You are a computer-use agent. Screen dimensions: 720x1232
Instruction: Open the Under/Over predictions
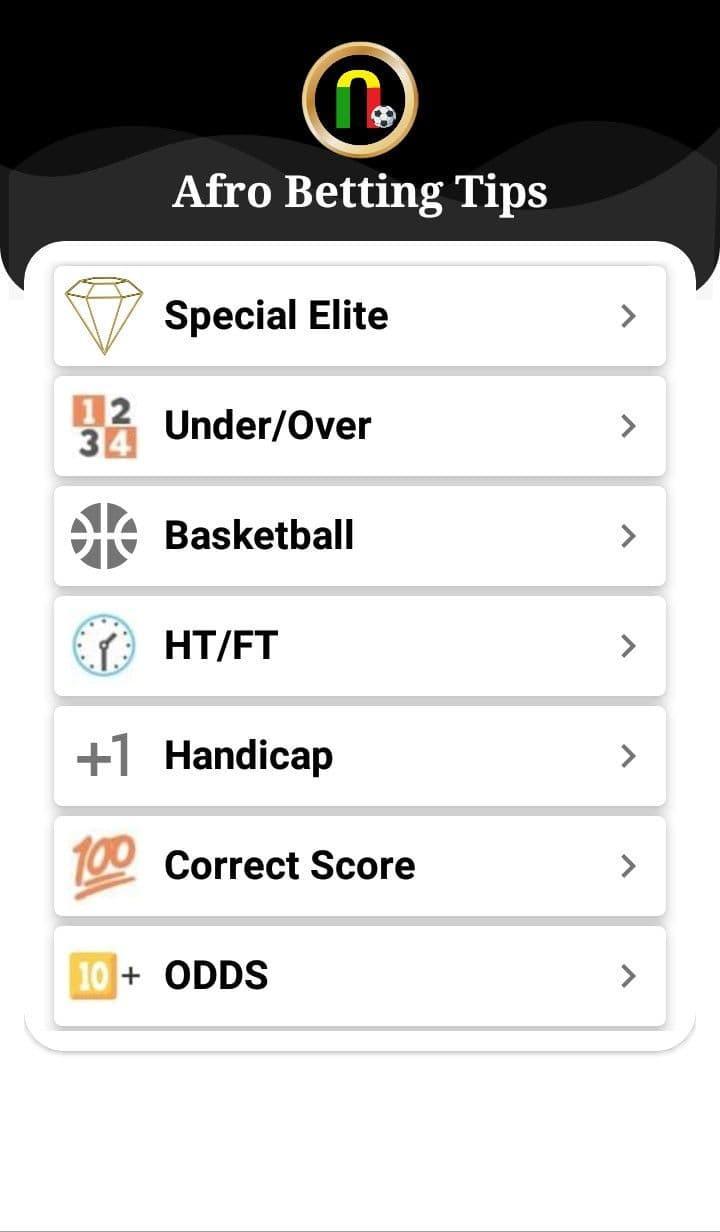tap(360, 425)
